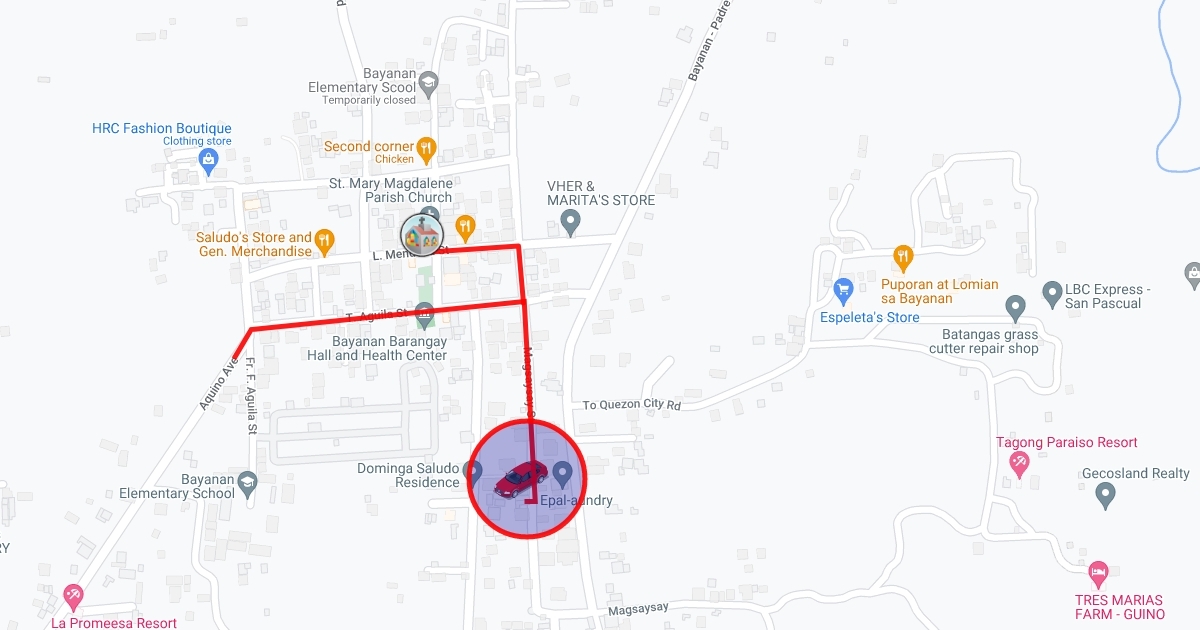Tap the Bayanan Elementary Scool closed pin
The width and height of the screenshot is (1200, 630).
pos(429,87)
